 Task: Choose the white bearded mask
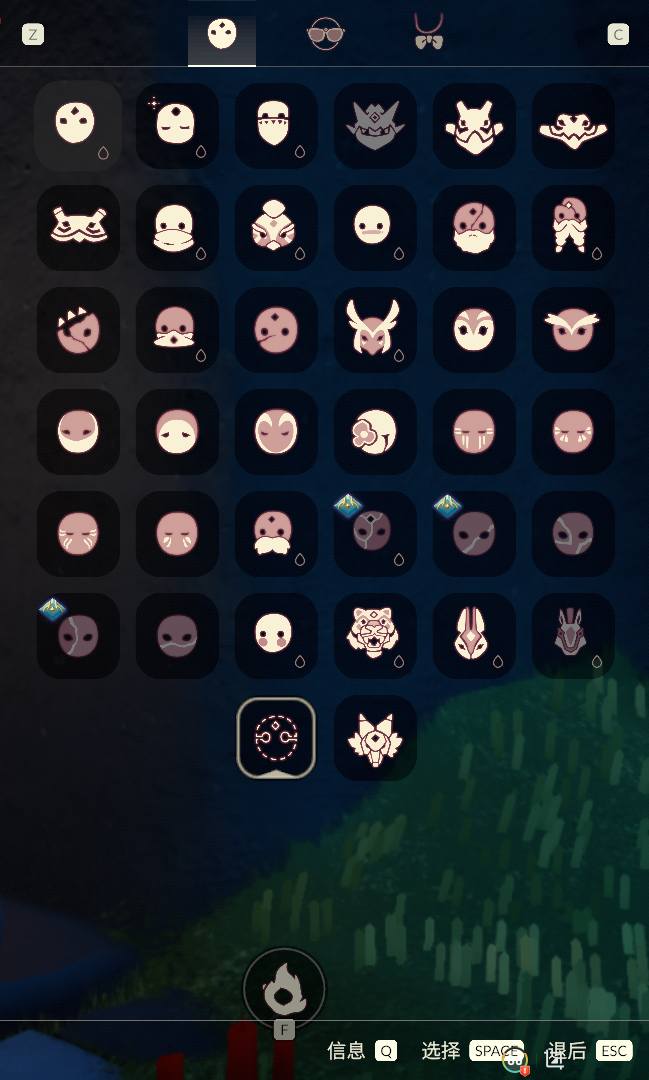pyautogui.click(x=472, y=227)
